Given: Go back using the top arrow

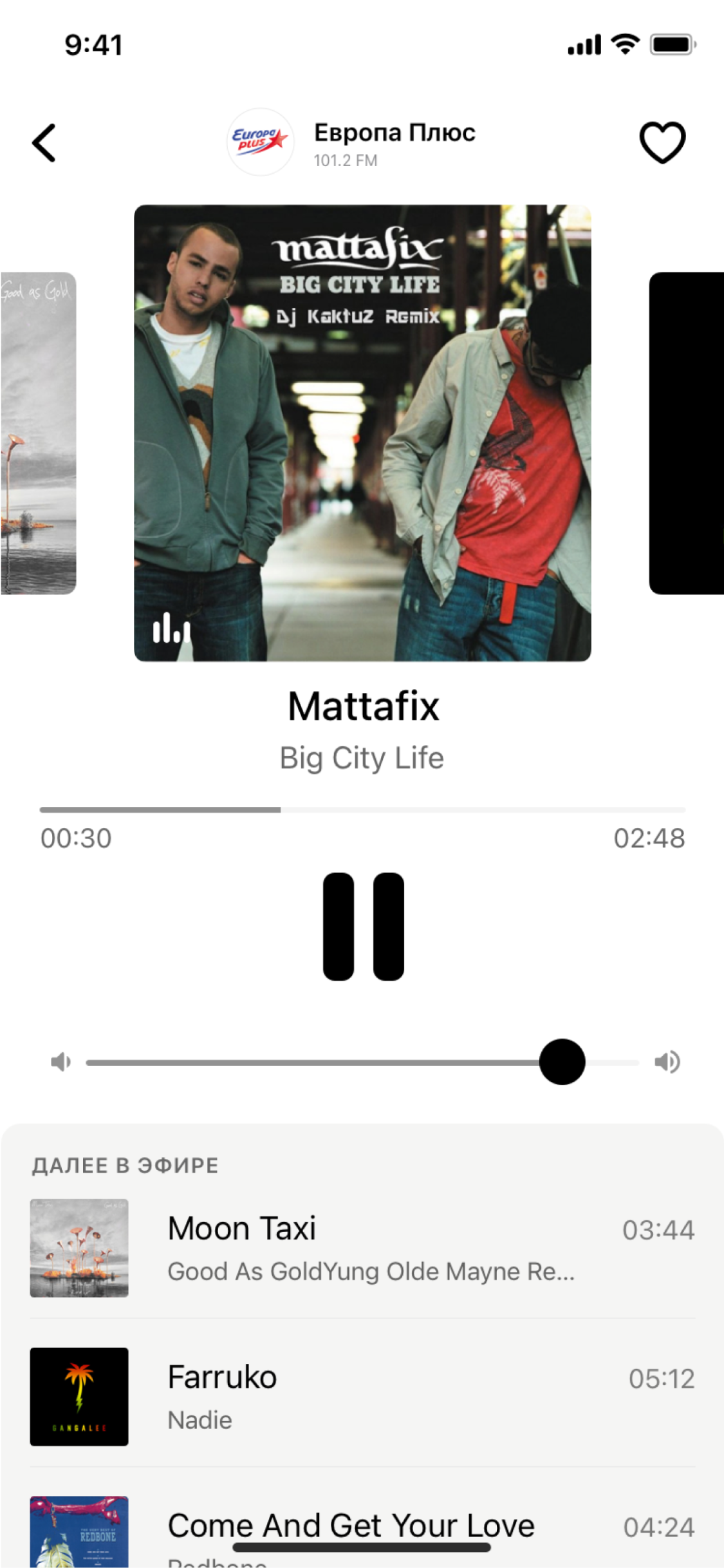Looking at the screenshot, I should (44, 142).
